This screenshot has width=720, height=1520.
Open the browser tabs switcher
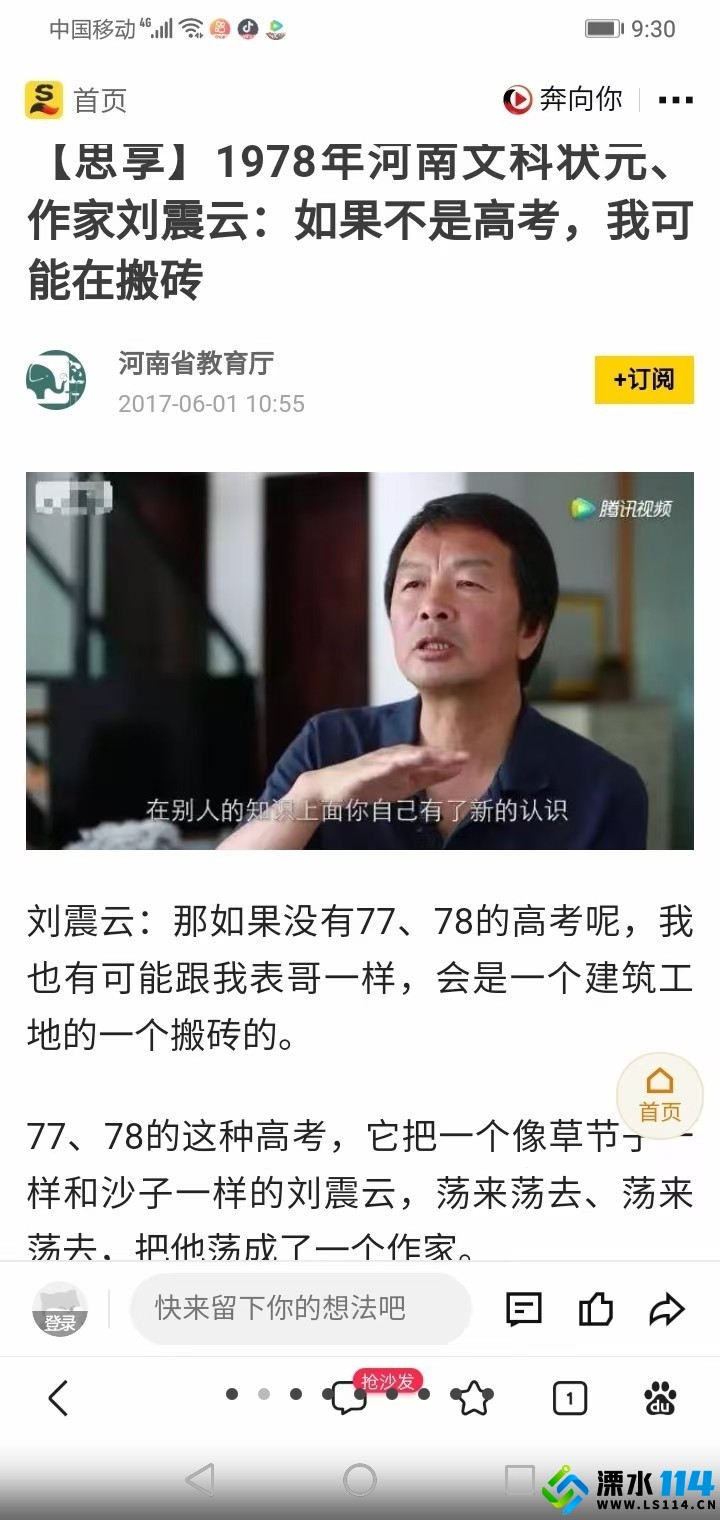point(570,1398)
